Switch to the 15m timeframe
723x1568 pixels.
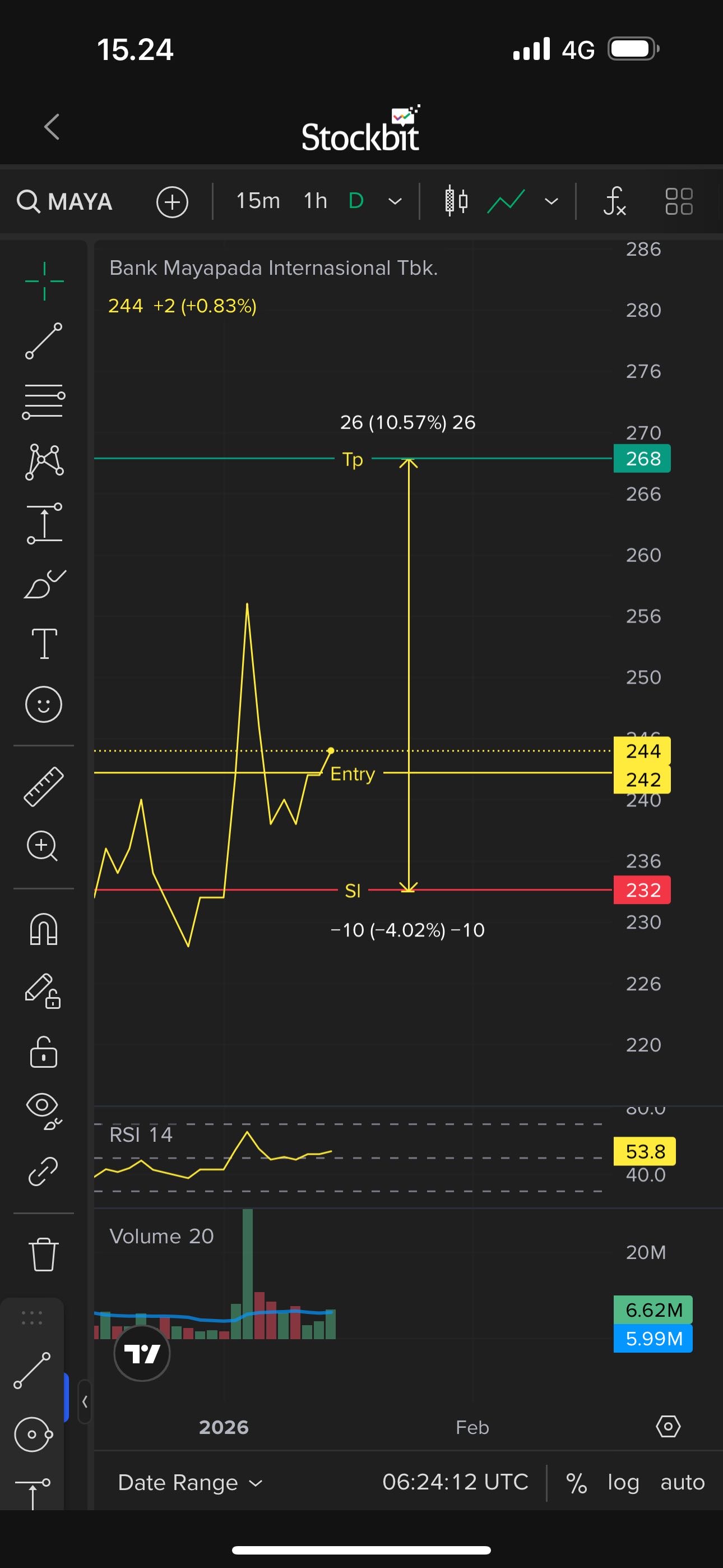[258, 201]
